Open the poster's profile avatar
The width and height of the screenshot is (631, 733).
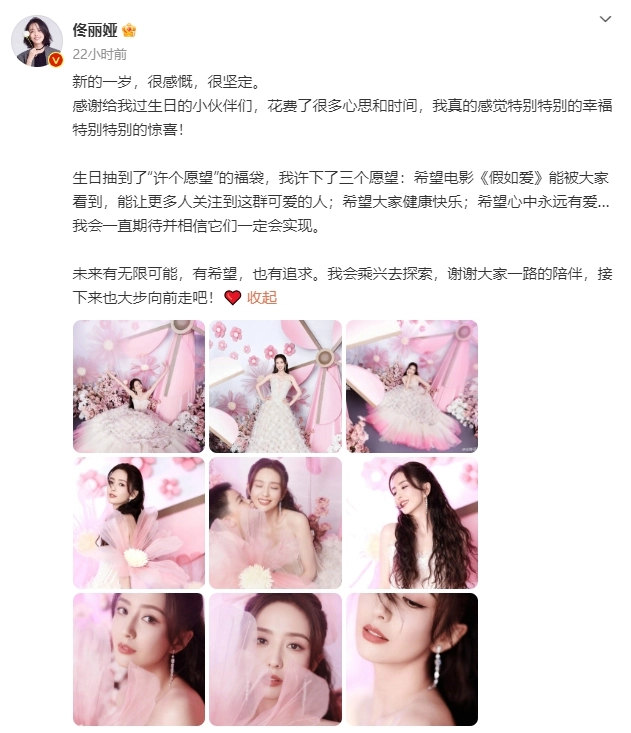click(37, 41)
